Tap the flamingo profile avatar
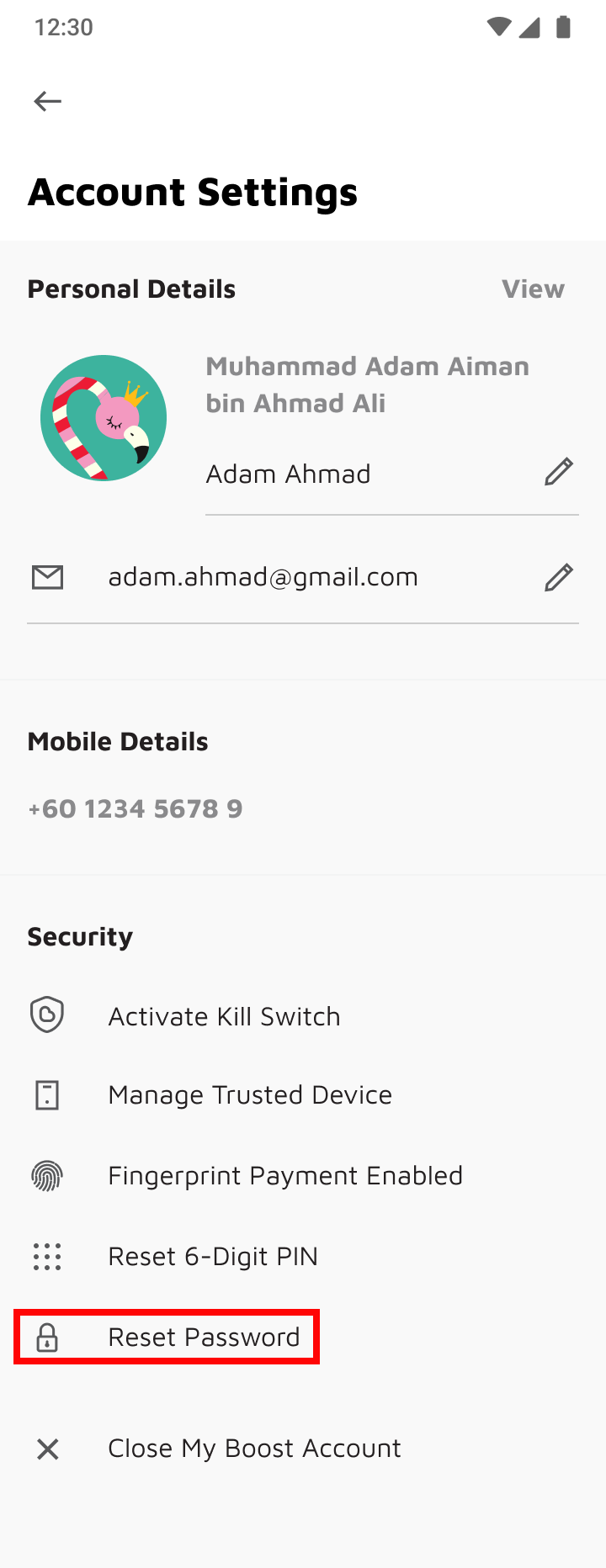Screen dimensions: 606x1568 tap(103, 416)
